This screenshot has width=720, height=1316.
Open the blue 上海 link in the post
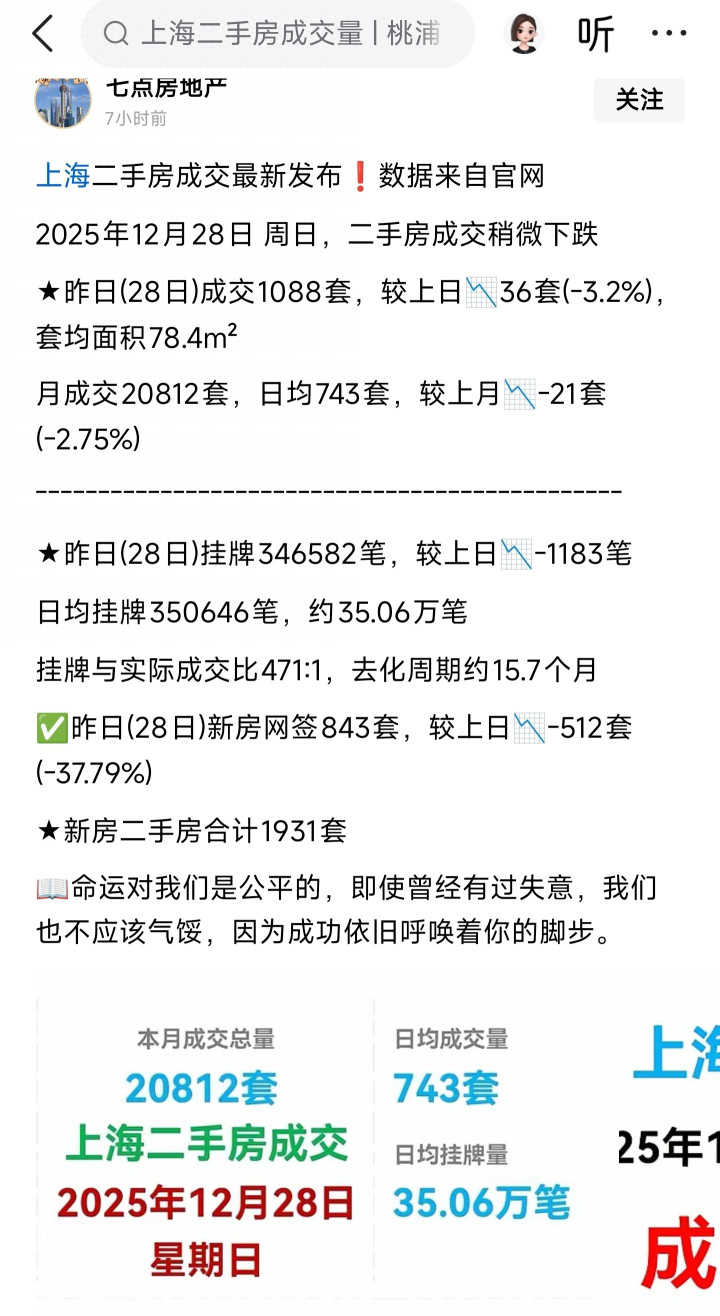[63, 177]
